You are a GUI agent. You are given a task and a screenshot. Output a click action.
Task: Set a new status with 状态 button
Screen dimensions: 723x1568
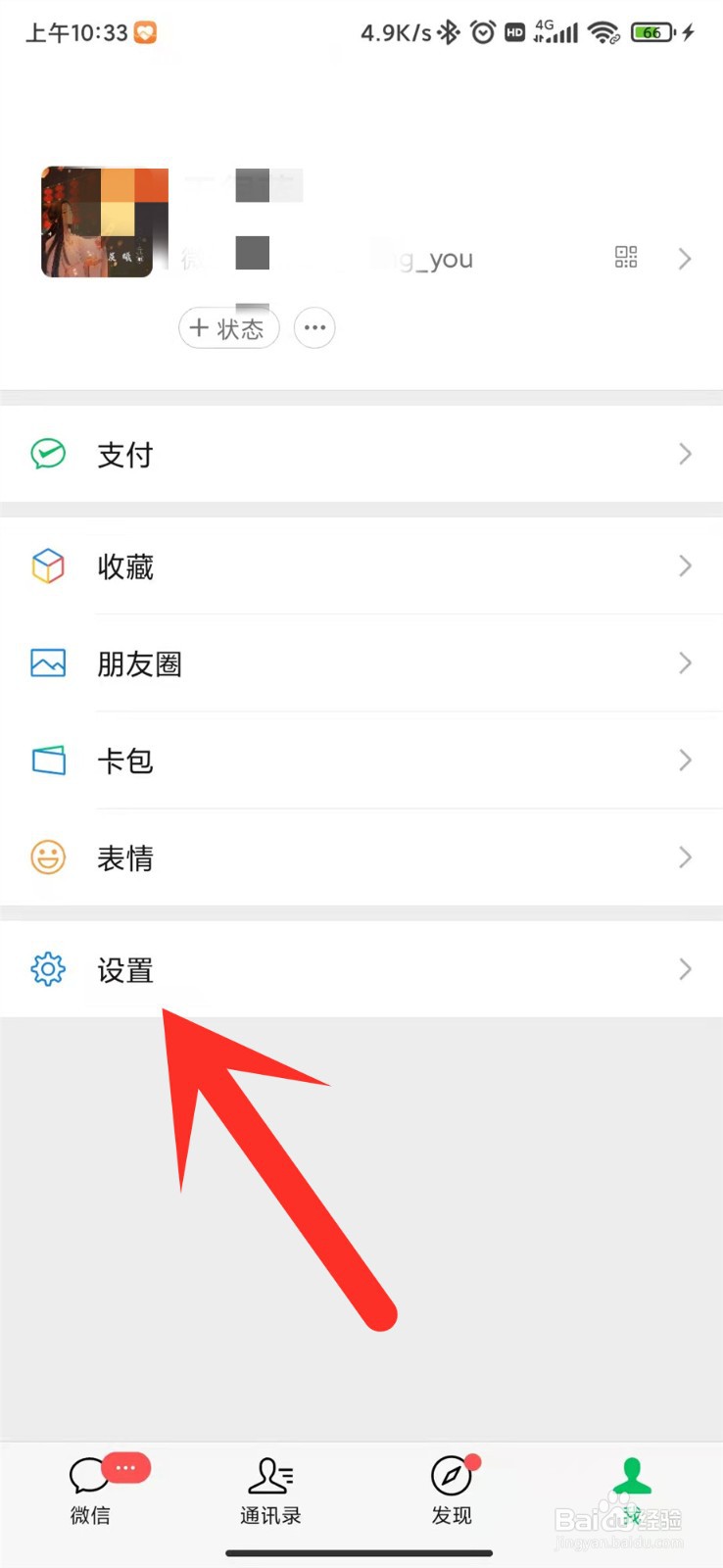pos(228,328)
